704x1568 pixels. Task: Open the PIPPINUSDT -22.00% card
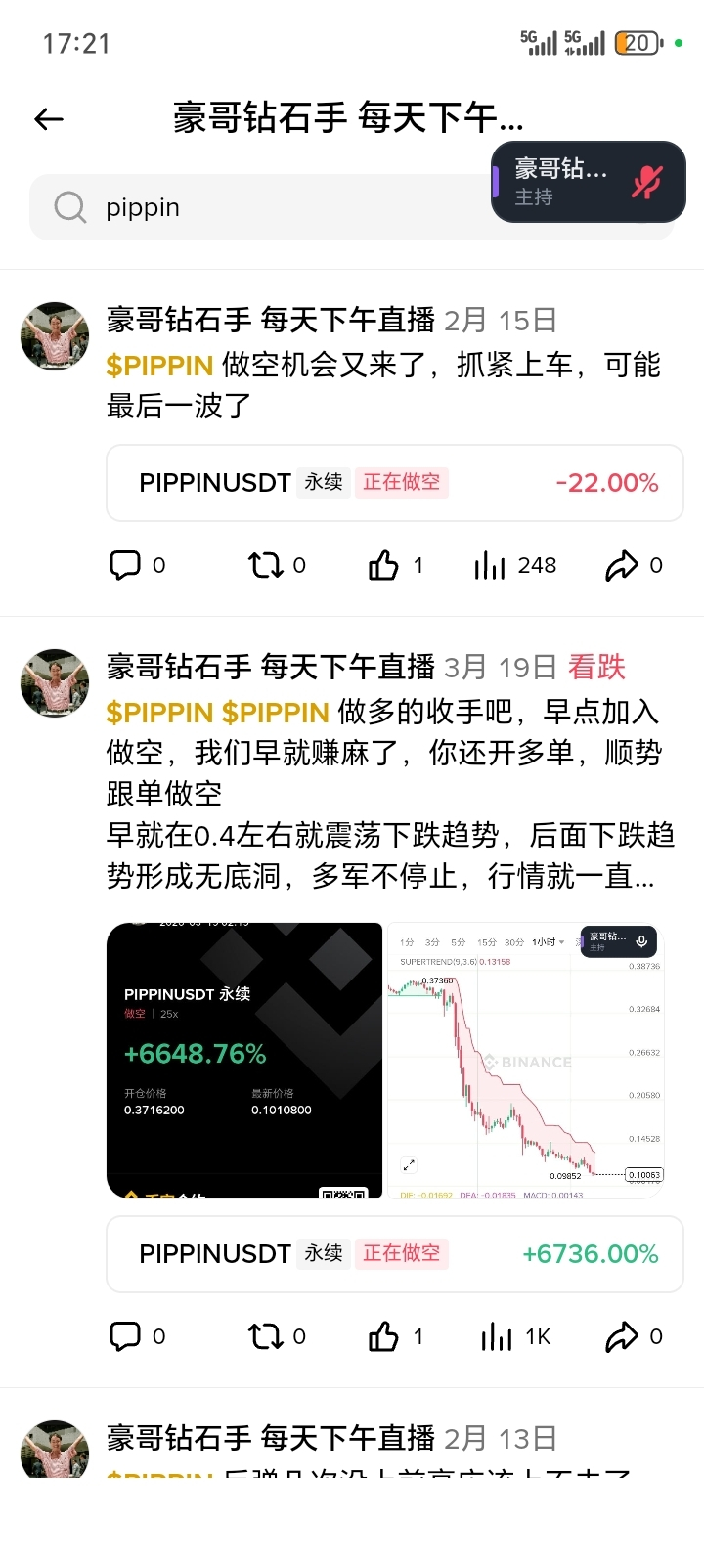(394, 483)
